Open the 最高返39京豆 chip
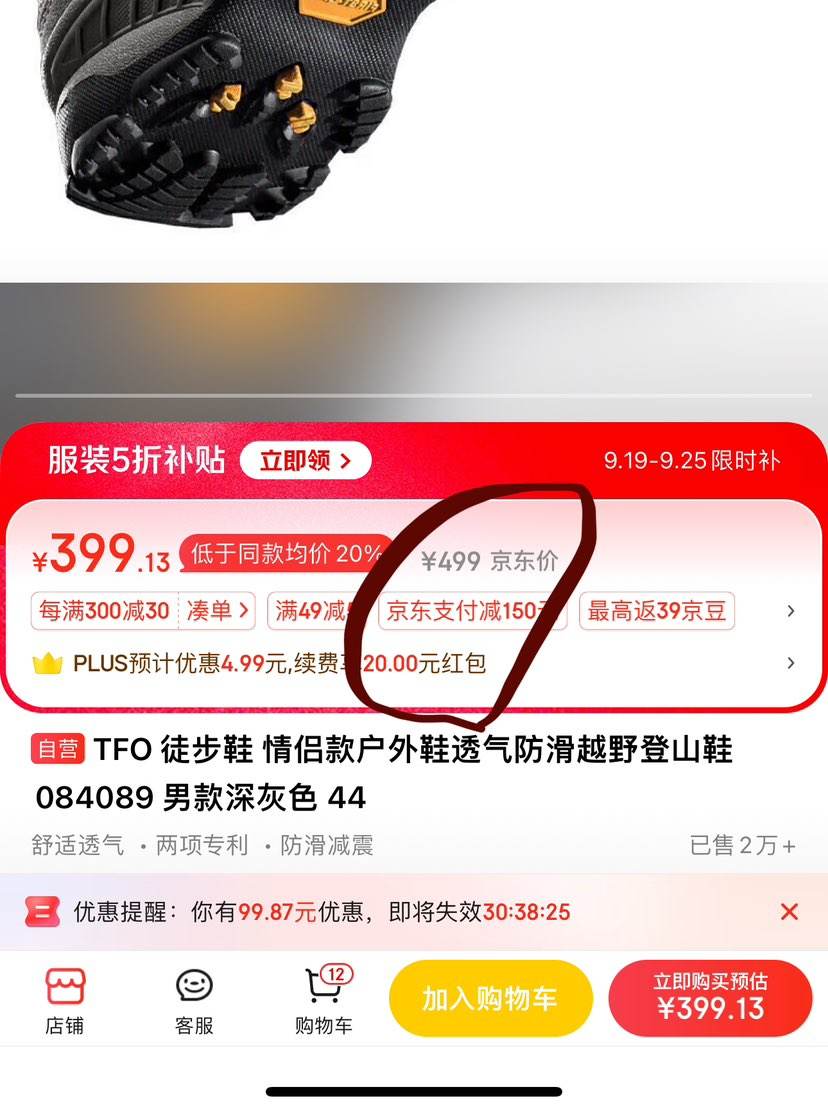The width and height of the screenshot is (828, 1112). (x=657, y=611)
